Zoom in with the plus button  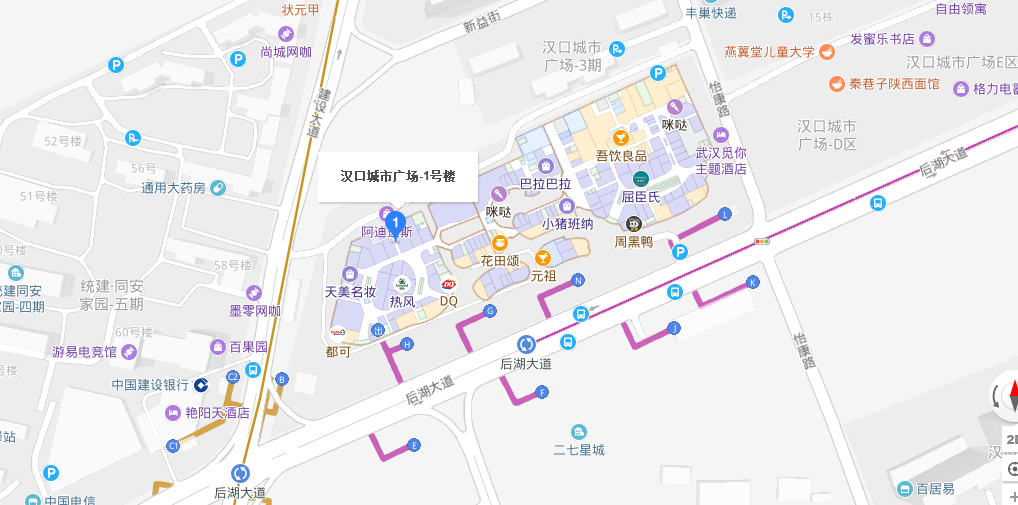pos(1013,497)
